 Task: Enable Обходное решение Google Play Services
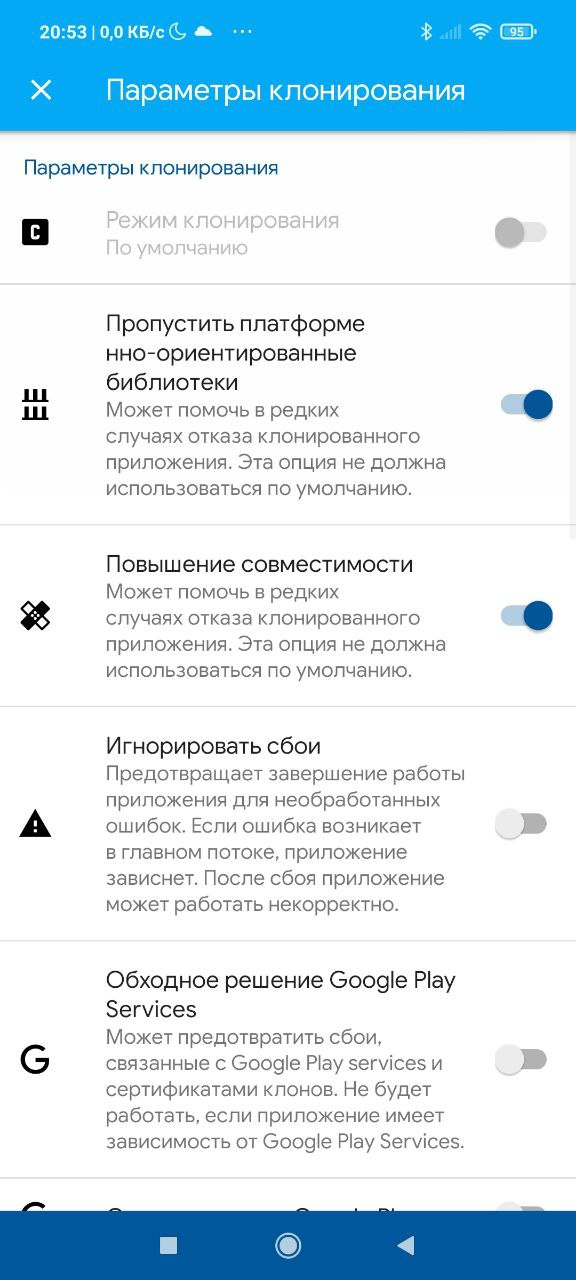(x=522, y=1060)
